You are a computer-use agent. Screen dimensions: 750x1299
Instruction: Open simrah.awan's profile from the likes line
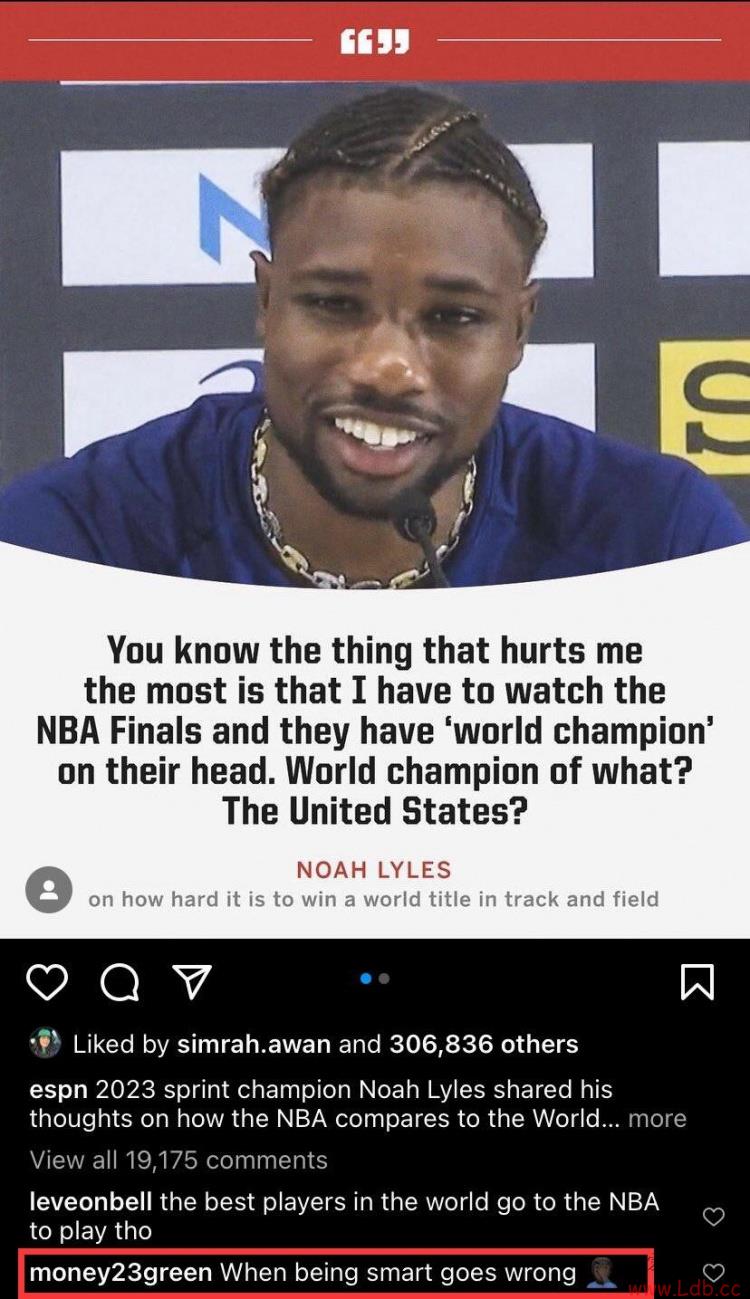[x=253, y=1044]
